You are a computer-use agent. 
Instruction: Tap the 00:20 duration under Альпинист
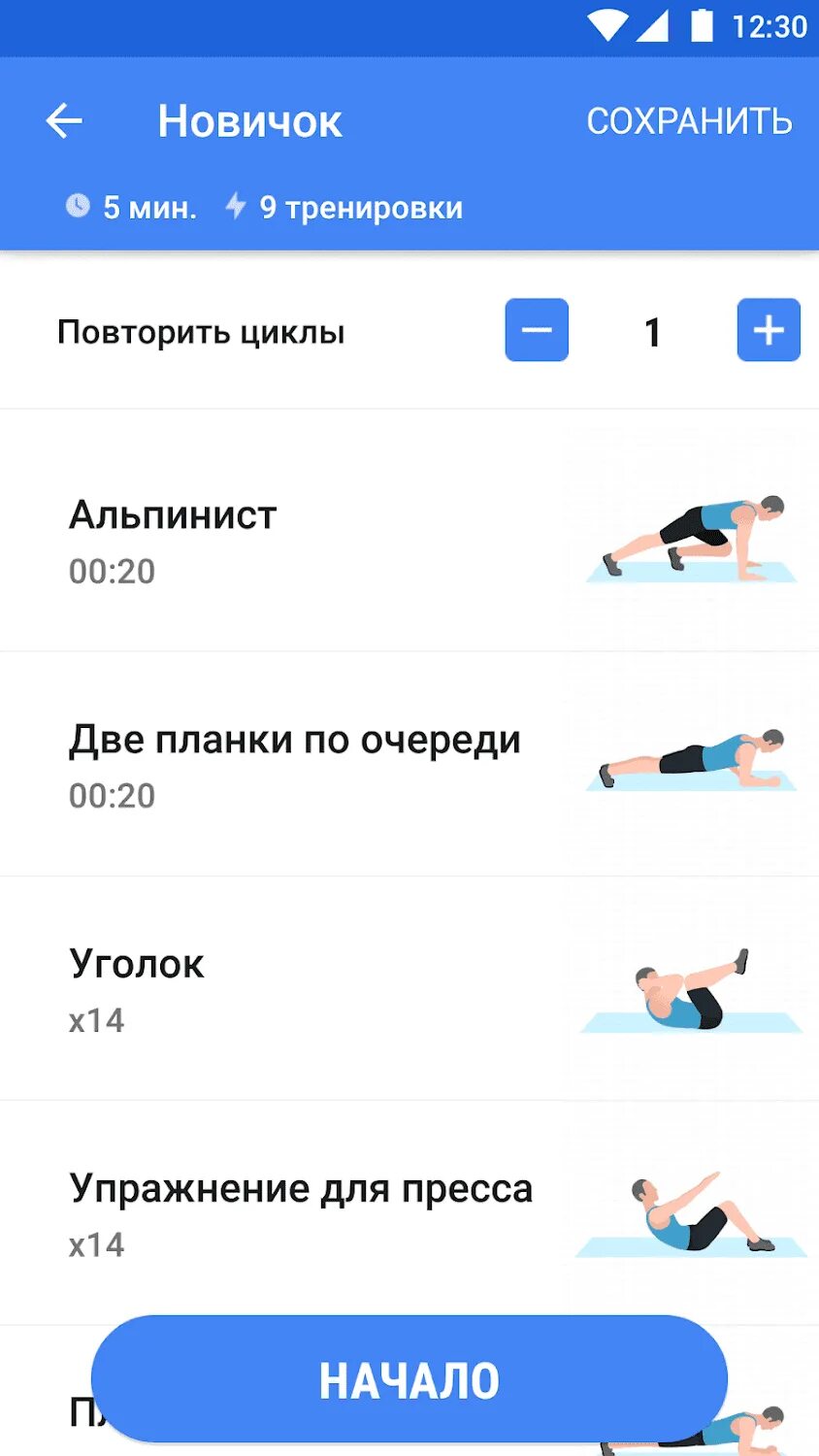pos(111,572)
